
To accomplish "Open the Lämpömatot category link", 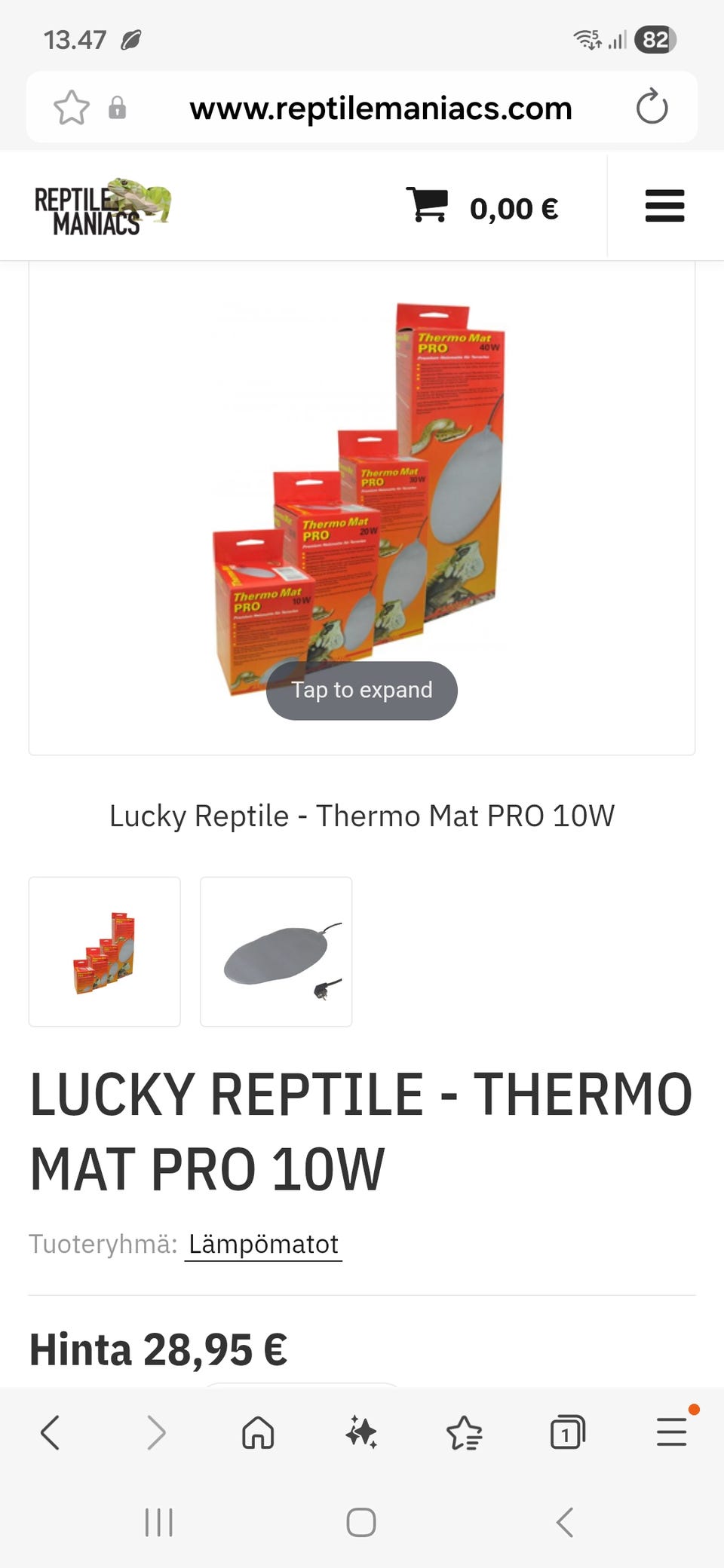I will click(x=263, y=1244).
